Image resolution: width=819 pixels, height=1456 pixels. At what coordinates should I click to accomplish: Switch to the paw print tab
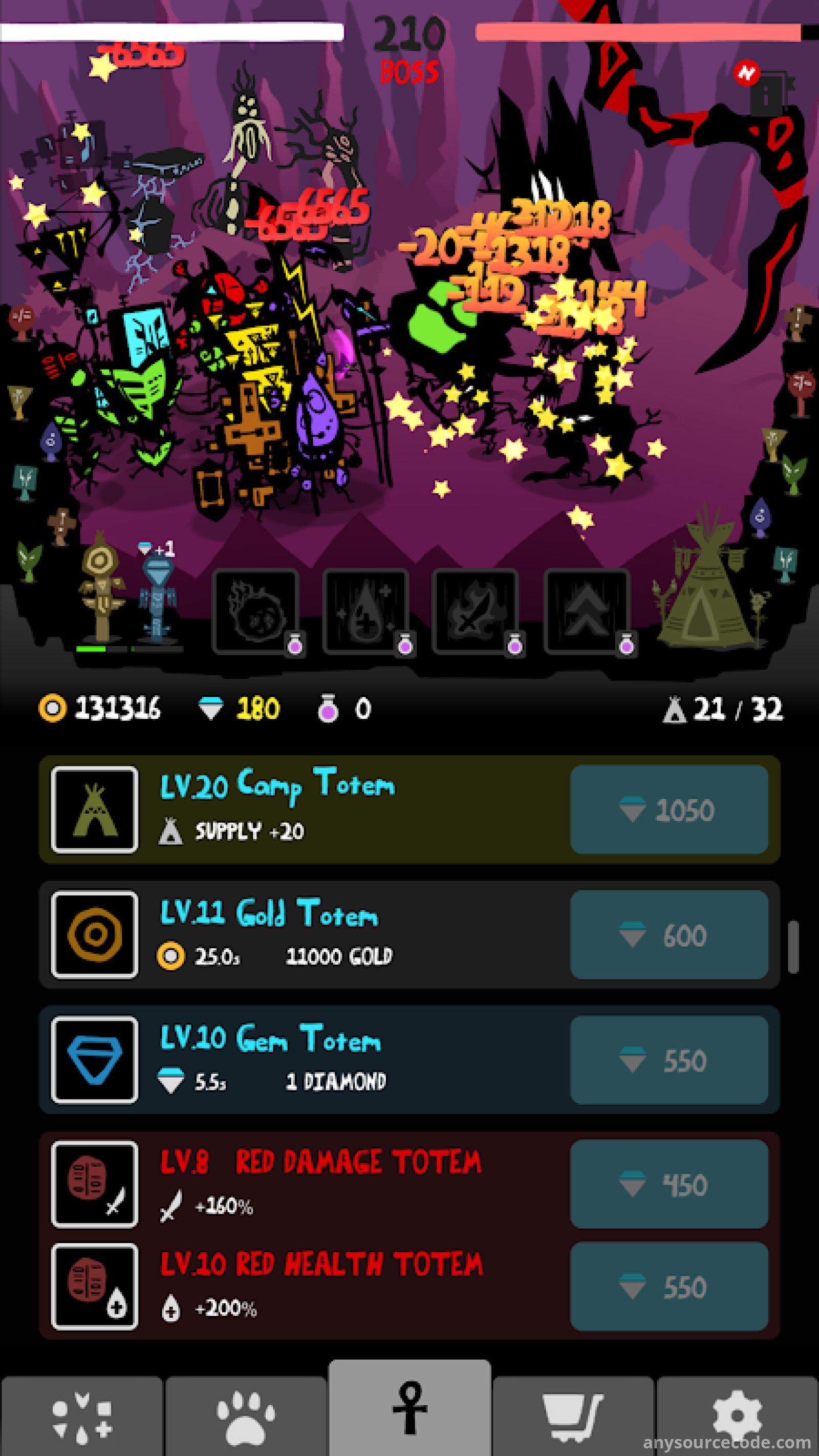click(246, 1417)
